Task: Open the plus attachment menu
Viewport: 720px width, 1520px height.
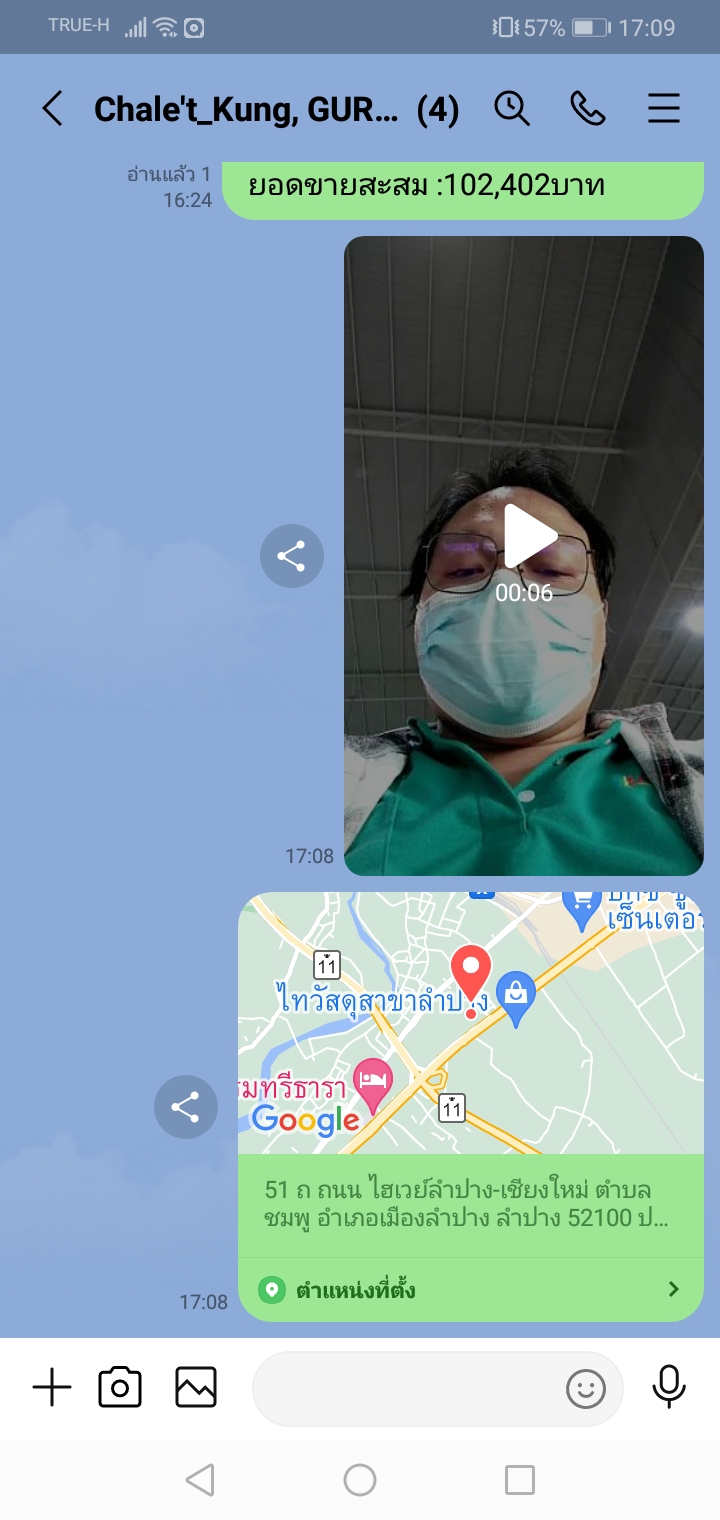Action: (52, 1388)
